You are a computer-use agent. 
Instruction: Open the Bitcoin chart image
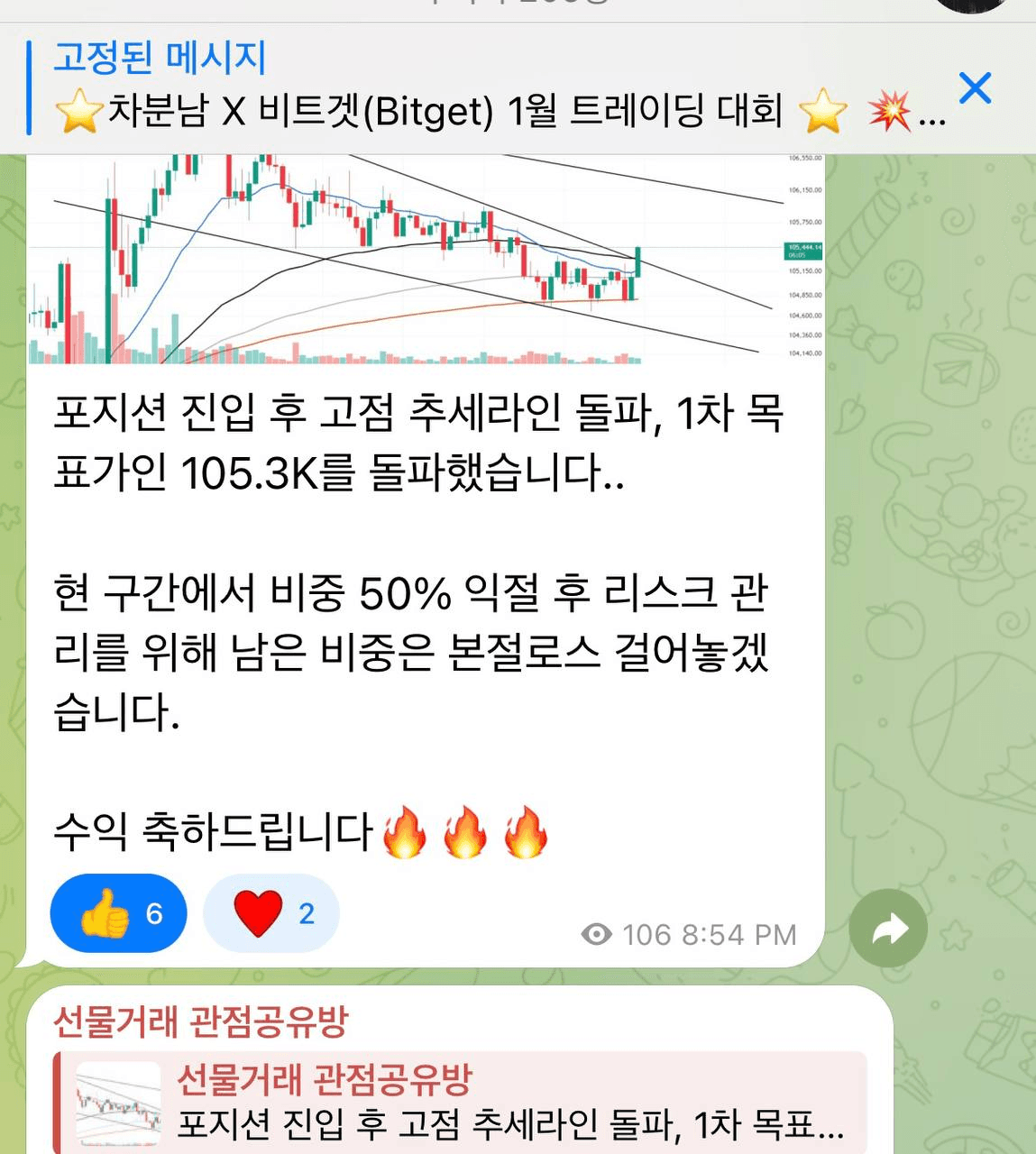[x=424, y=260]
